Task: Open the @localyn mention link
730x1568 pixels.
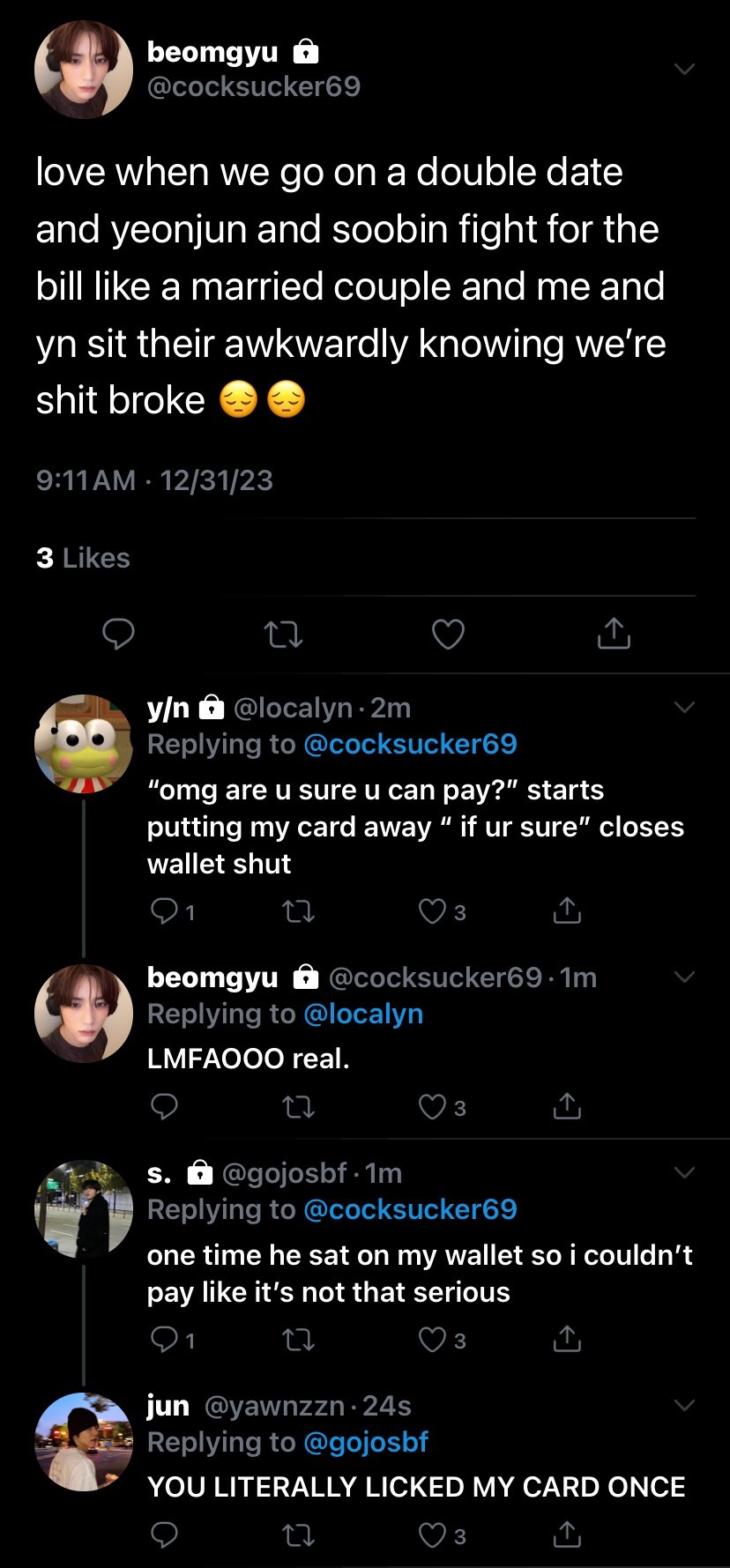Action: (363, 1014)
